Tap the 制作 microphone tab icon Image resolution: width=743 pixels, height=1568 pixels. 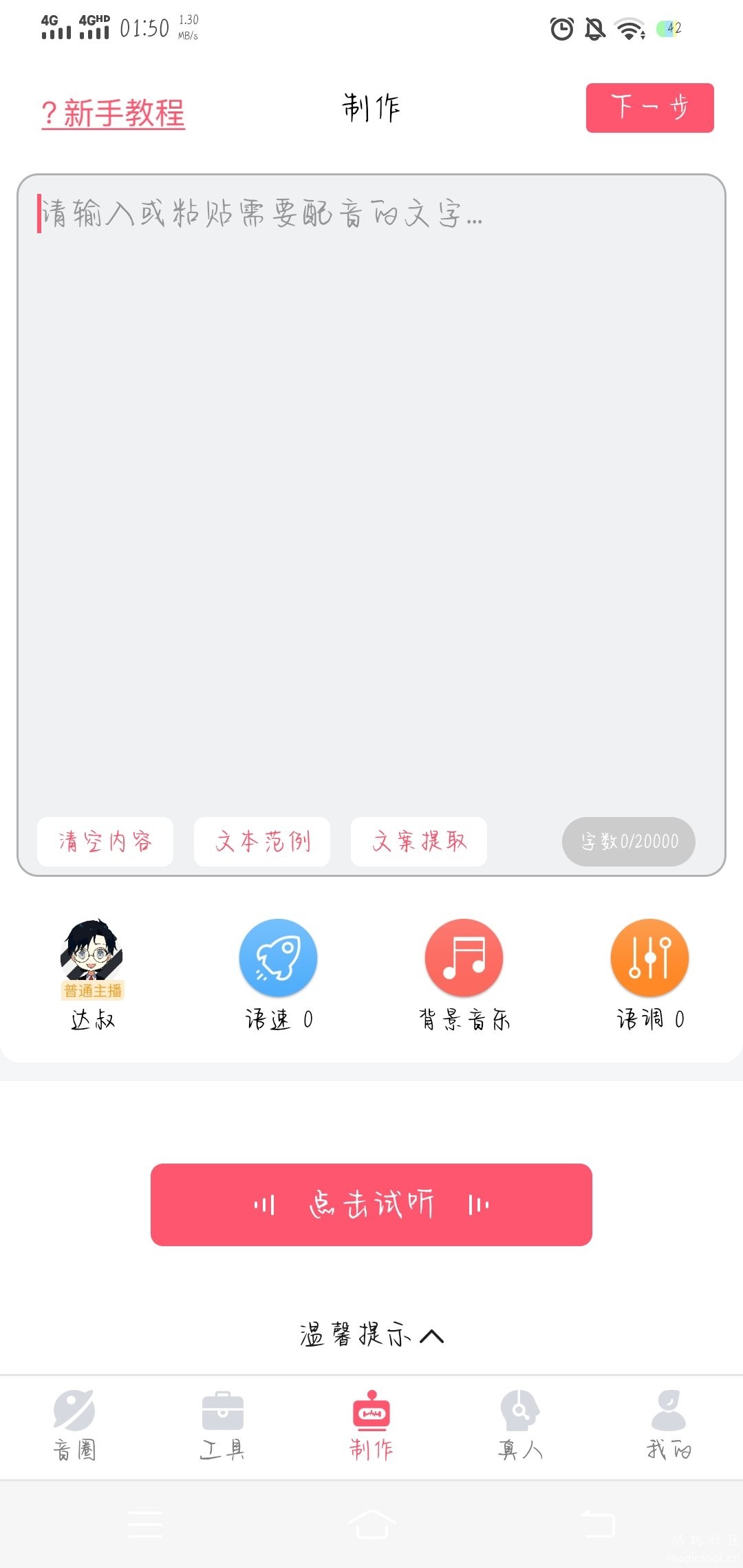[371, 1417]
